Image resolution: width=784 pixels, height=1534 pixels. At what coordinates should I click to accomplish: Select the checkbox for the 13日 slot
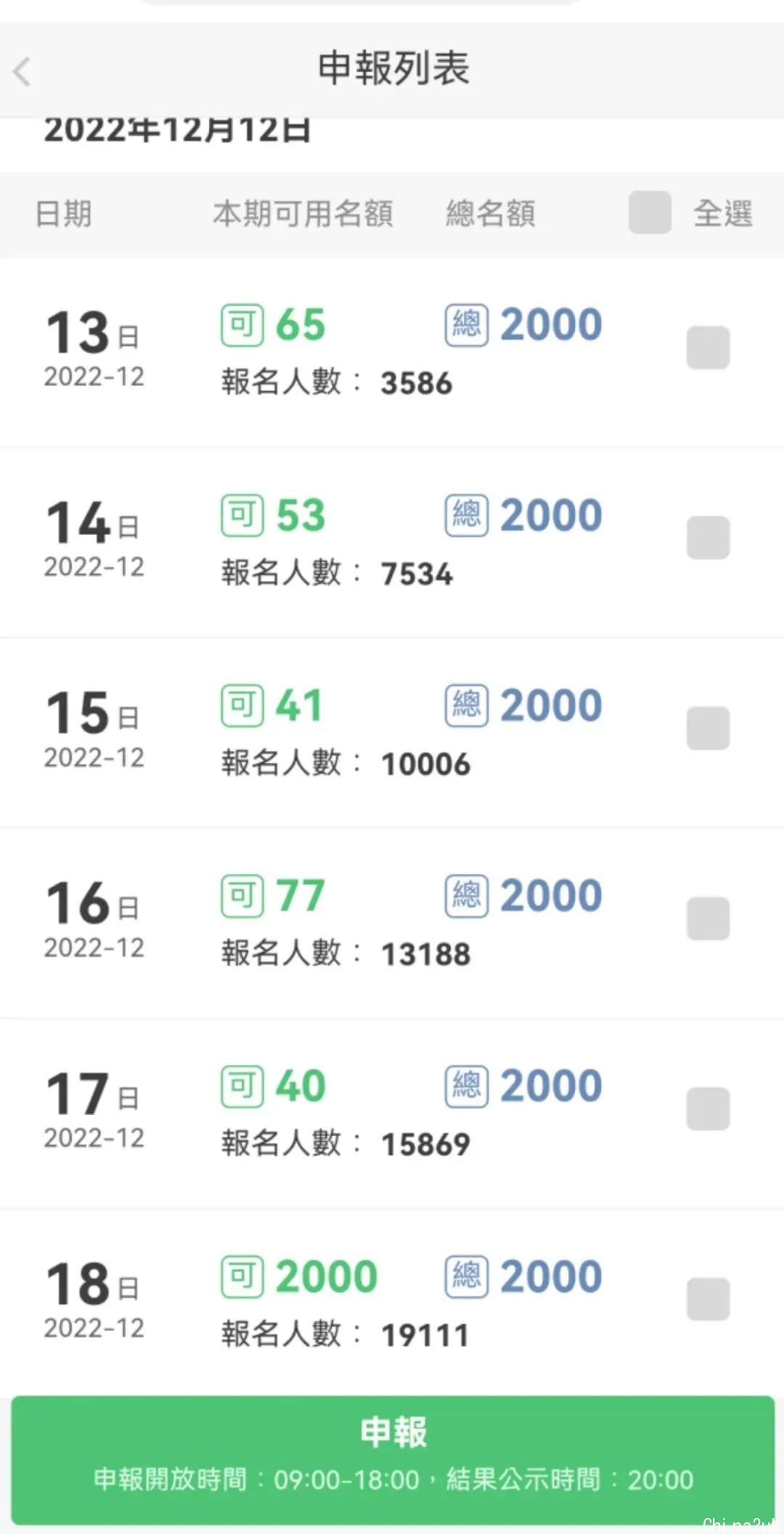pyautogui.click(x=708, y=348)
